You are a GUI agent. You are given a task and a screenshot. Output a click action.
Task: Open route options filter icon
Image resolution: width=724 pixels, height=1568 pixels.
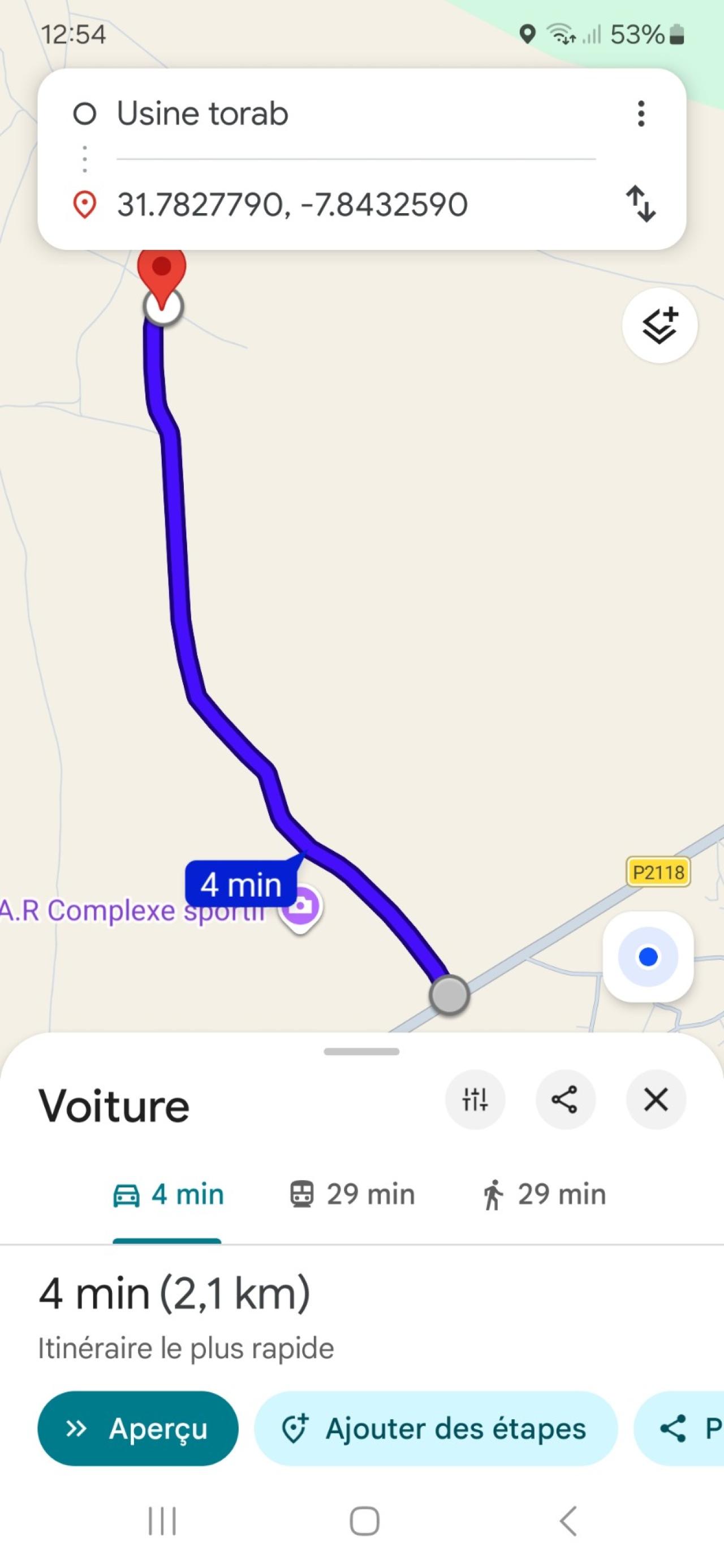[475, 1099]
